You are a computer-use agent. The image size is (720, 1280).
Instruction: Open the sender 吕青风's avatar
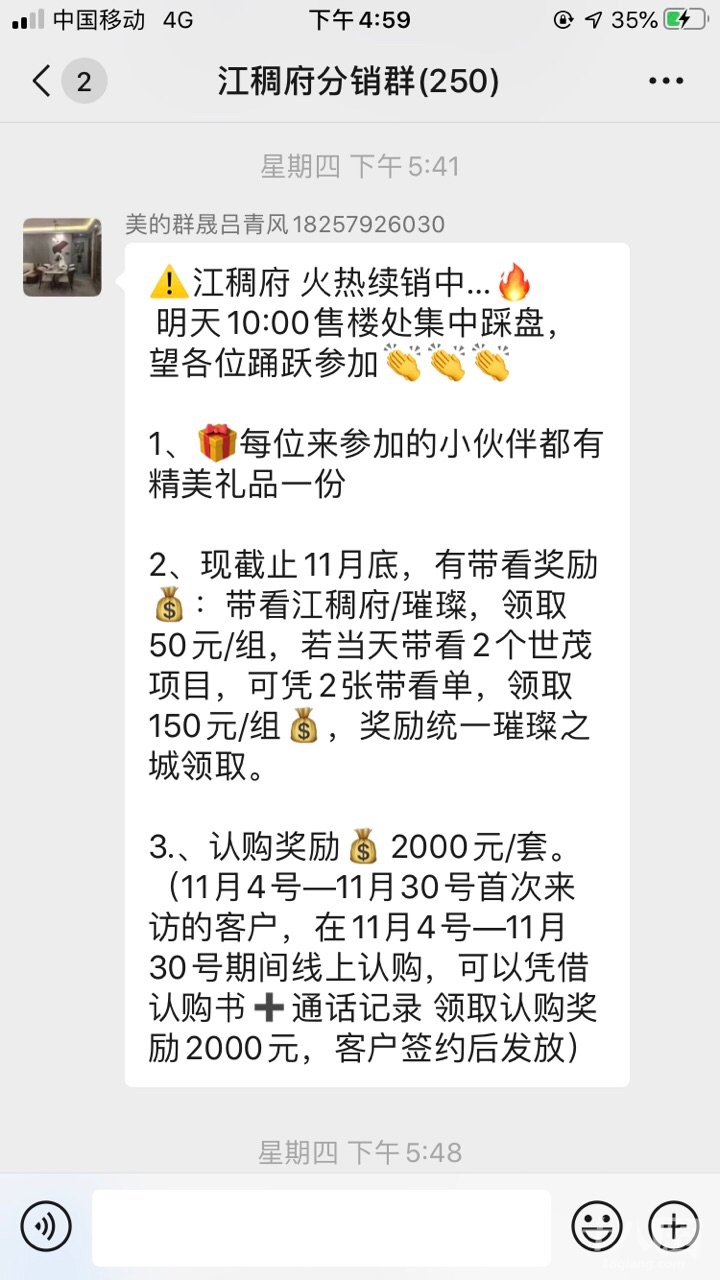[62, 257]
